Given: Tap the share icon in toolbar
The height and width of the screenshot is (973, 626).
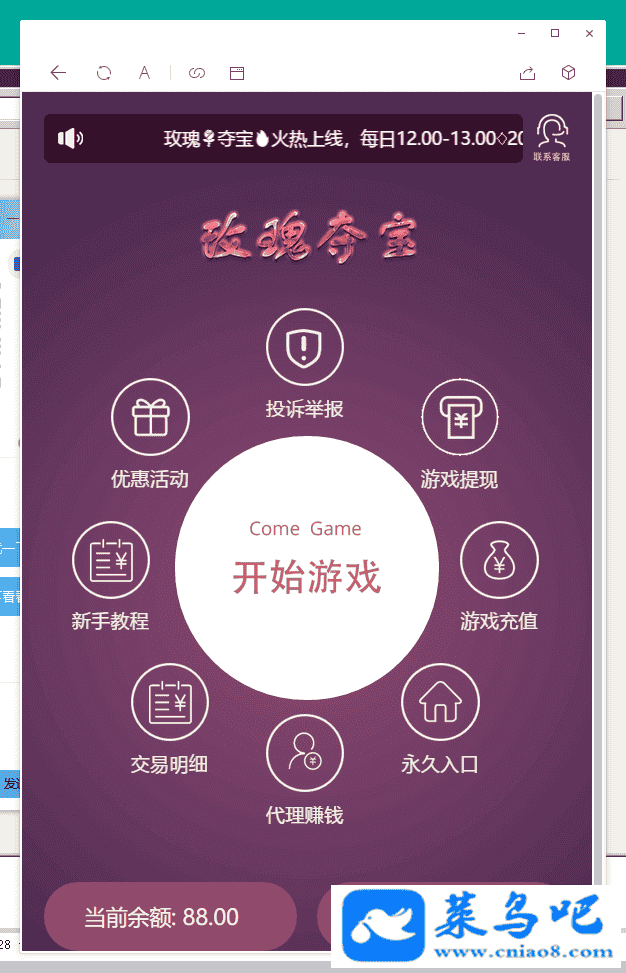Looking at the screenshot, I should (x=527, y=73).
